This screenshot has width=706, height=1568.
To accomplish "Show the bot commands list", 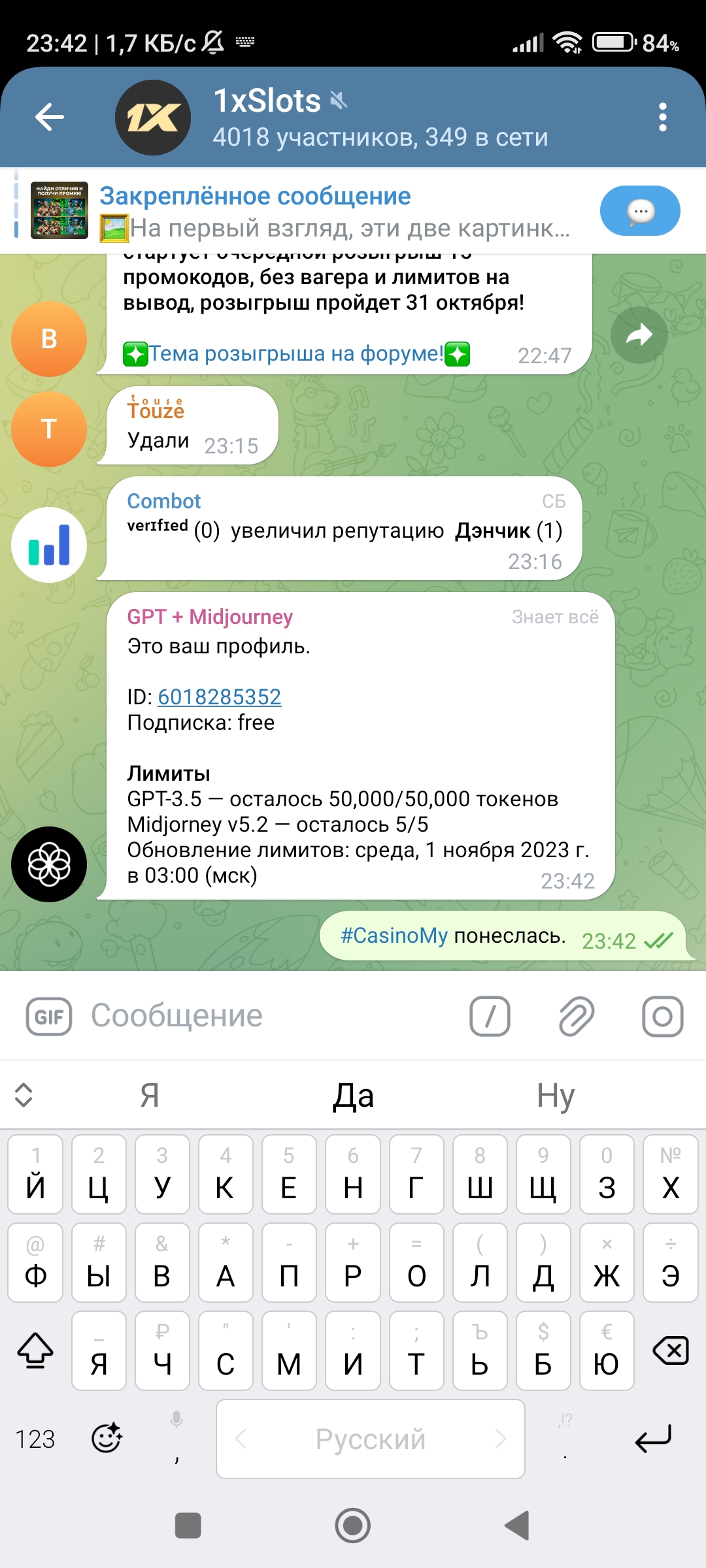I will [490, 1017].
